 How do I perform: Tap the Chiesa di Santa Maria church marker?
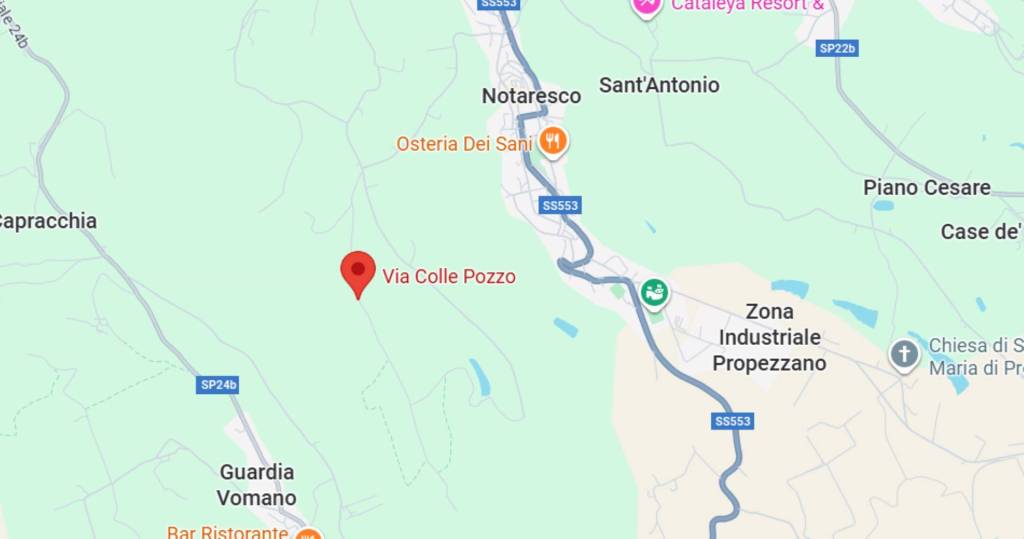[904, 354]
